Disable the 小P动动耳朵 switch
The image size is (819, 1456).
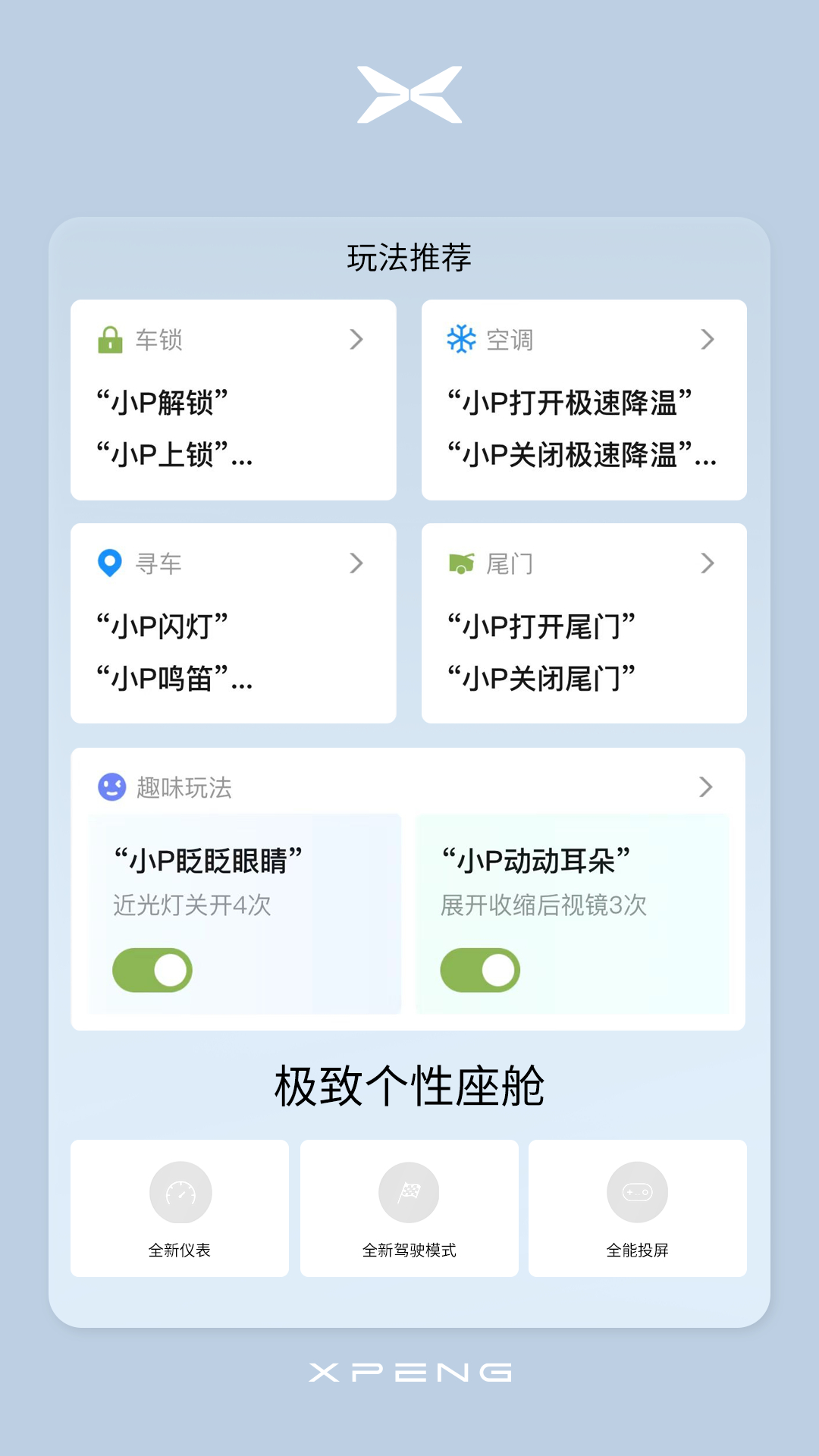[x=480, y=970]
